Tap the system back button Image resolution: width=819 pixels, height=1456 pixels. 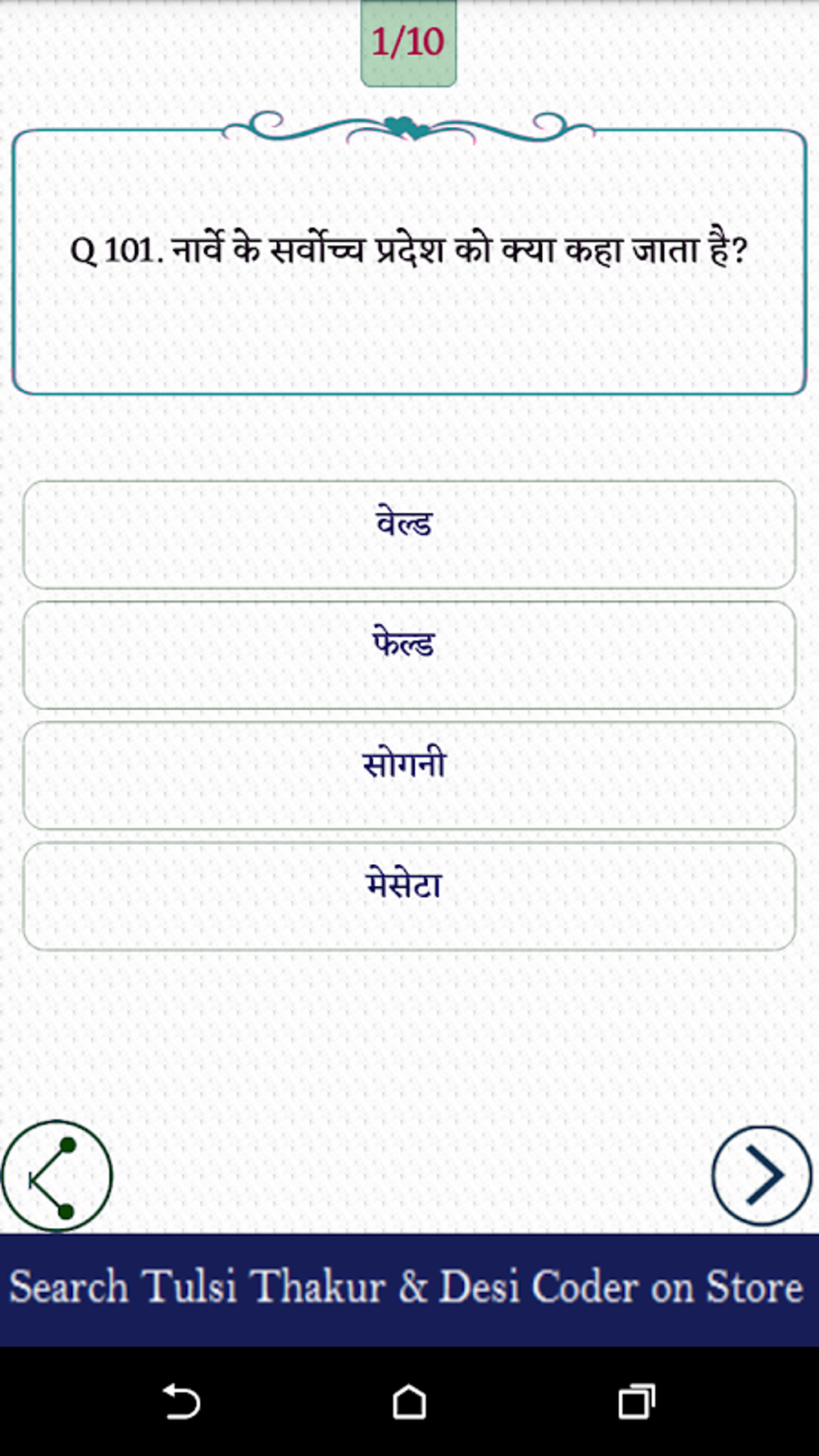point(181,1402)
